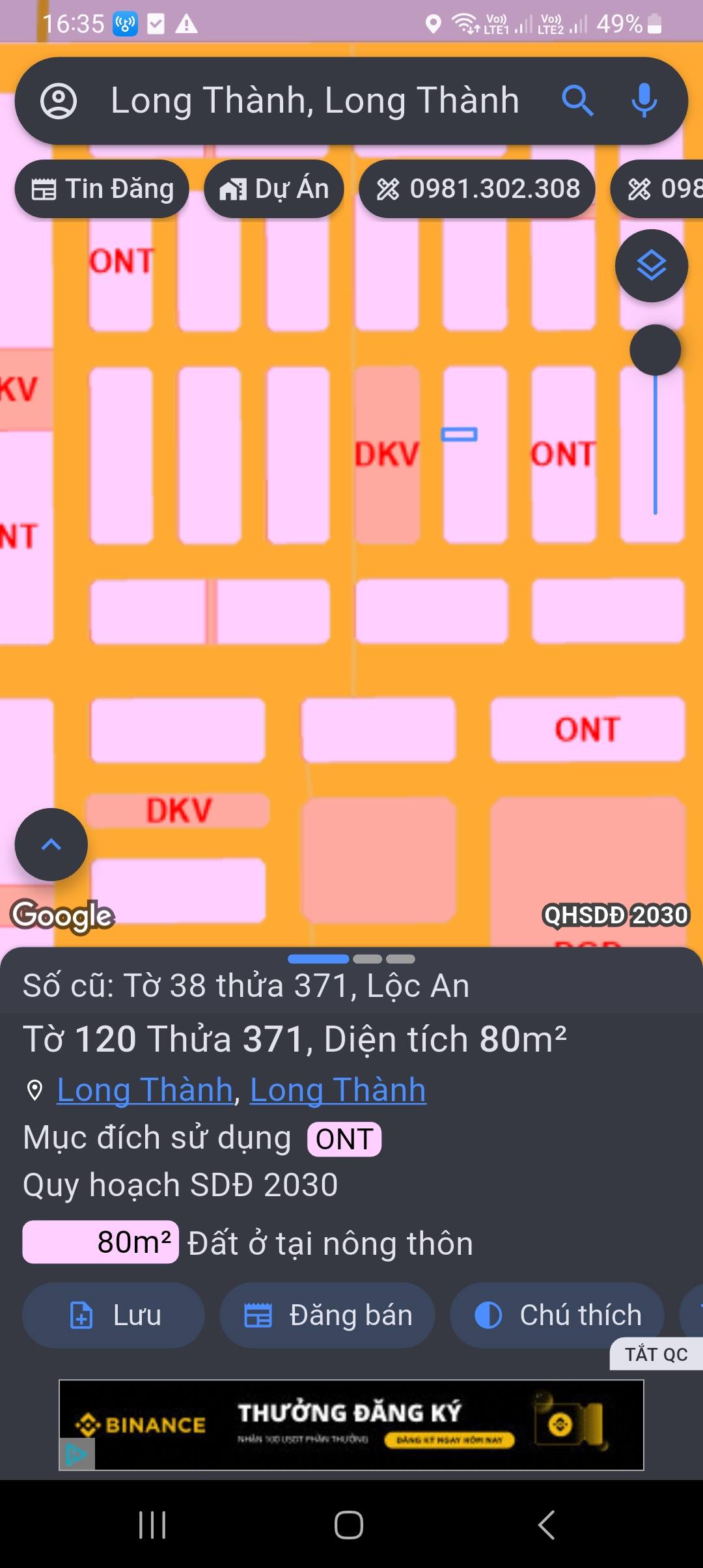Tap the selected plot marker on the map
703x1568 pixels.
(x=459, y=434)
